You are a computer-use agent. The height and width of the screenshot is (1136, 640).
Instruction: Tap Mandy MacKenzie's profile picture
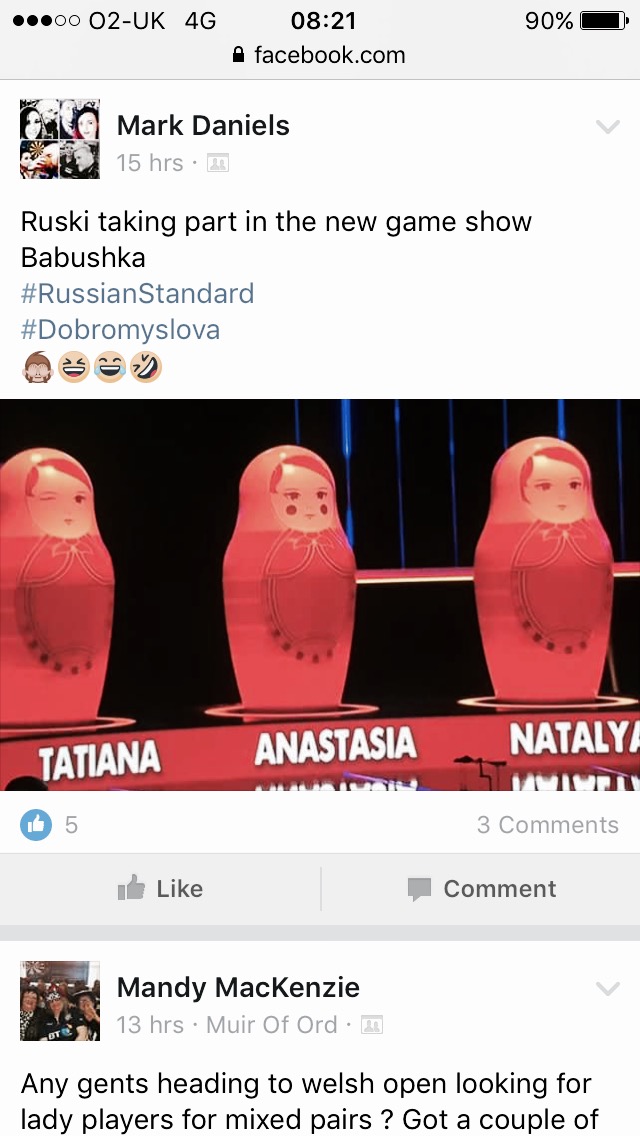59,1001
